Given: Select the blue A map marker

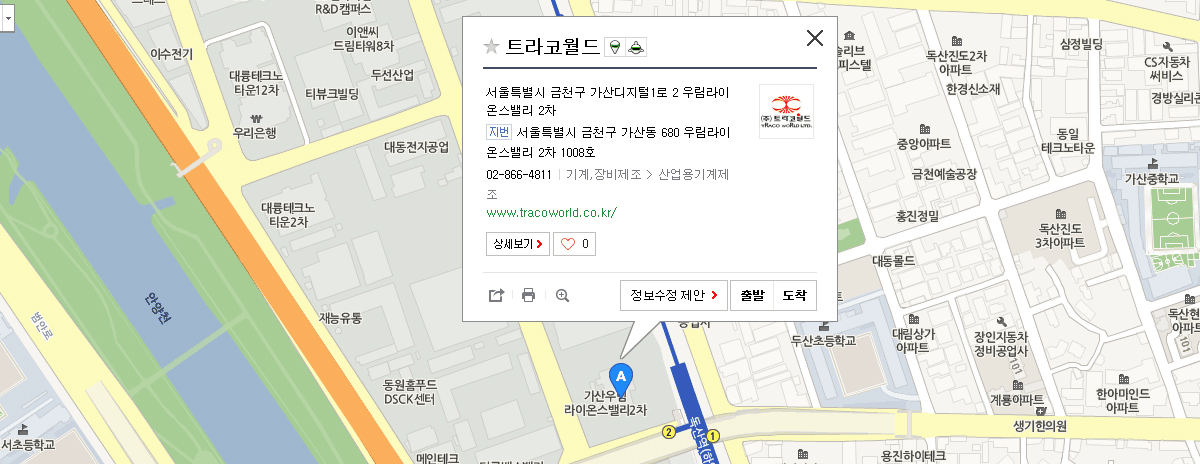Looking at the screenshot, I should coord(621,377).
